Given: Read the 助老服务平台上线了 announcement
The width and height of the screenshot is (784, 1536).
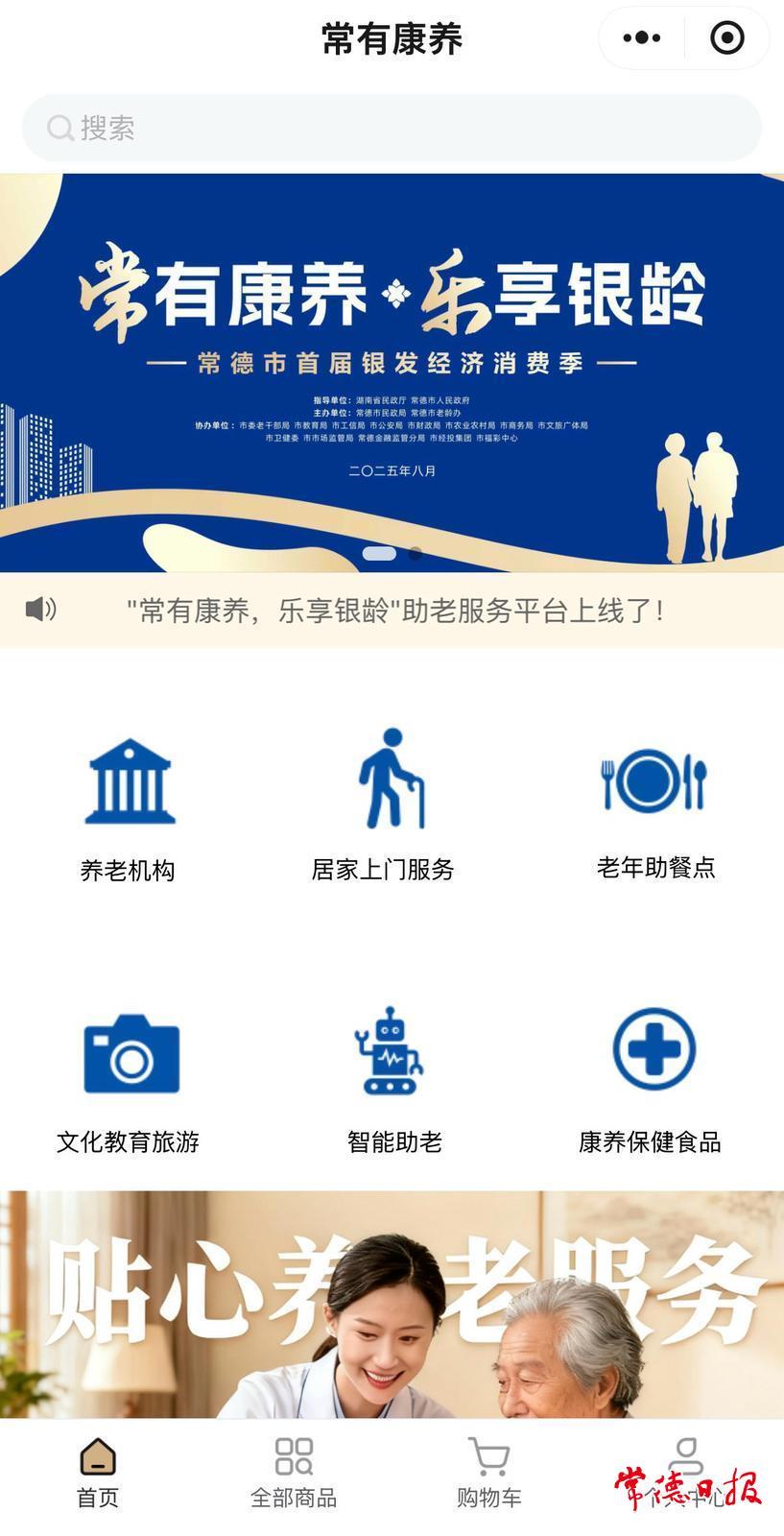Looking at the screenshot, I should click(x=395, y=610).
